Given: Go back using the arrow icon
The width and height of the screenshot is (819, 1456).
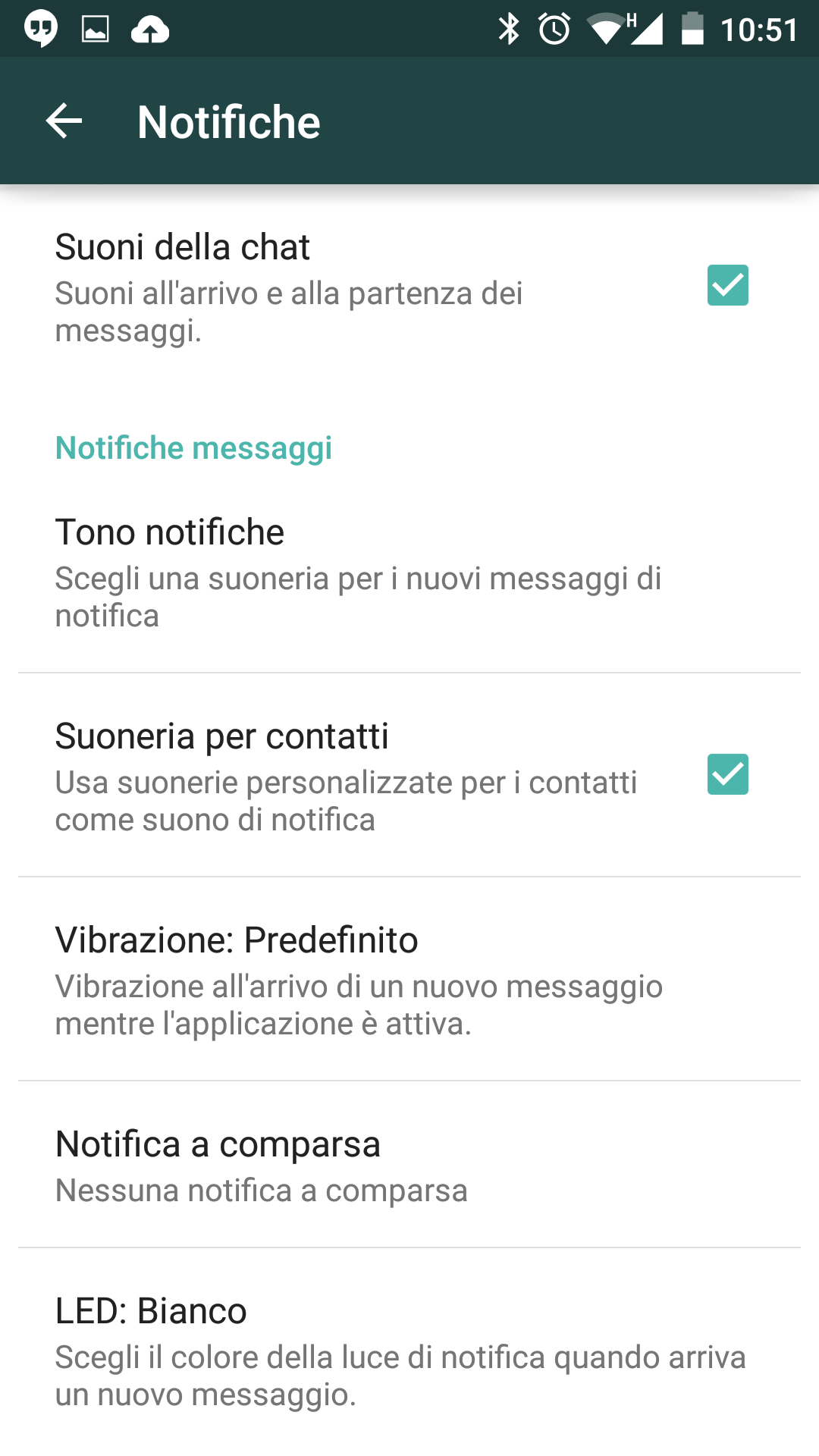Looking at the screenshot, I should click(x=64, y=121).
